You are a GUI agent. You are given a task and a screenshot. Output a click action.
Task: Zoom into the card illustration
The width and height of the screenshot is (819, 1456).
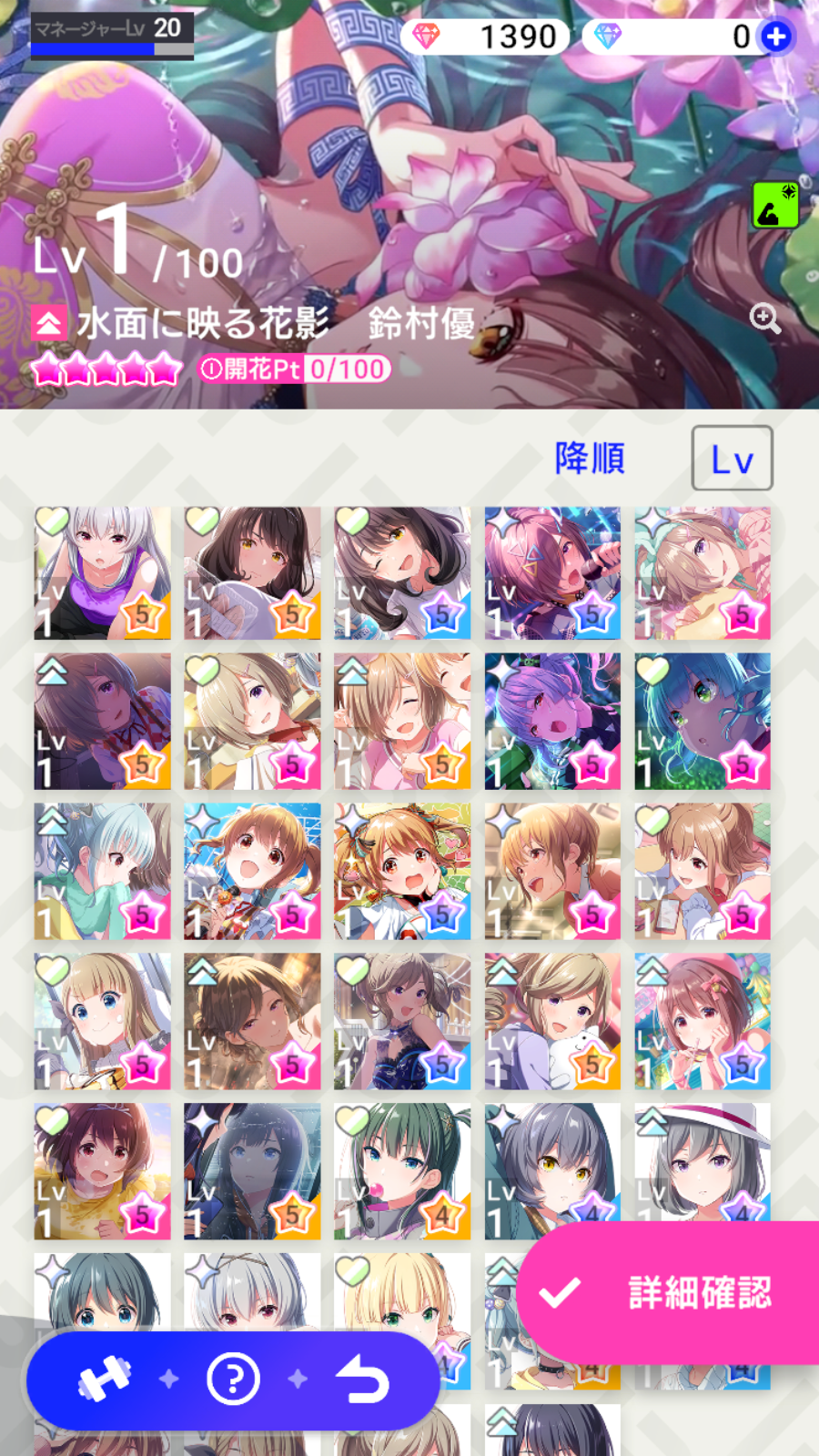pyautogui.click(x=764, y=318)
